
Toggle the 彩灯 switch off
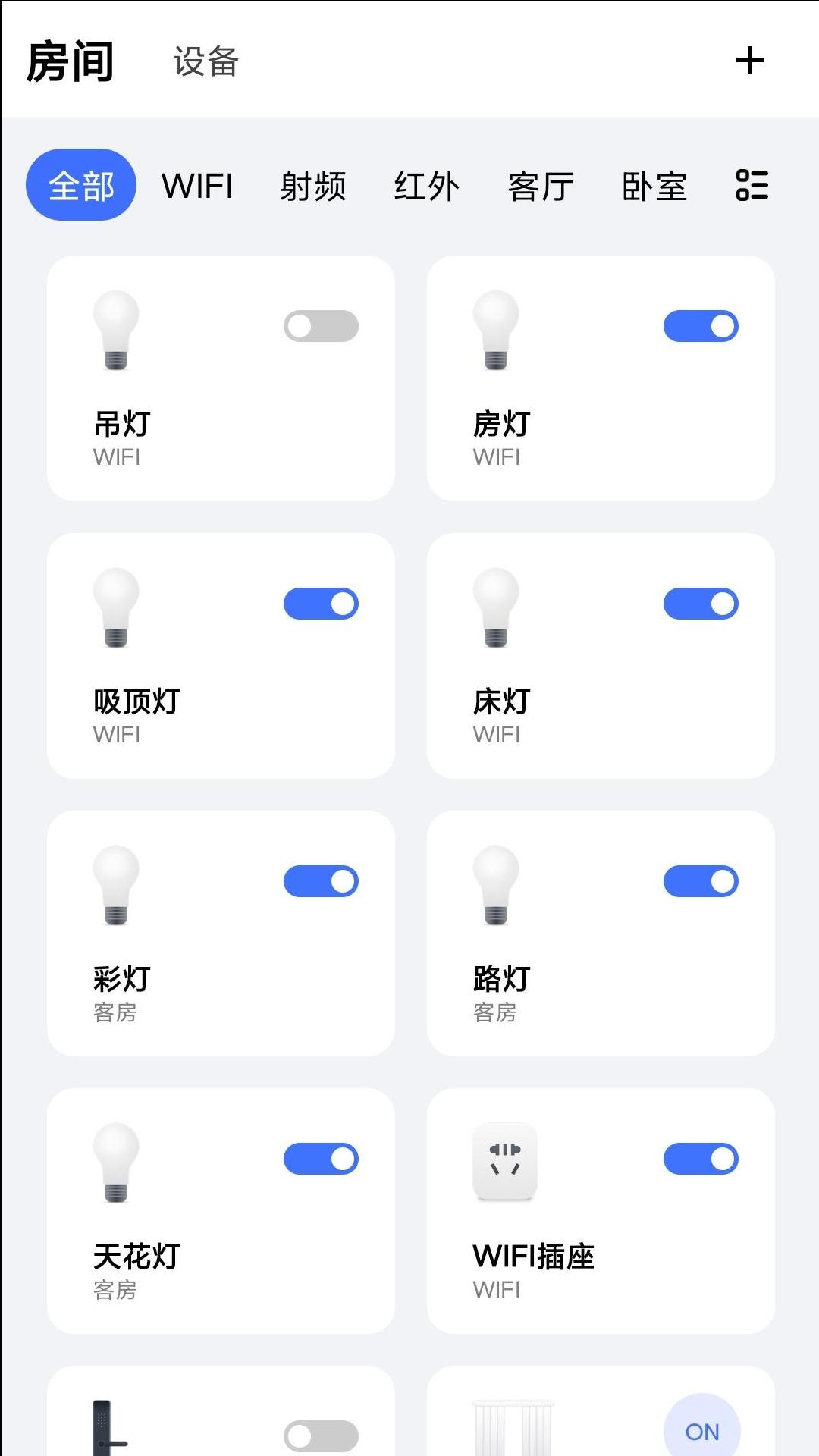[x=321, y=881]
